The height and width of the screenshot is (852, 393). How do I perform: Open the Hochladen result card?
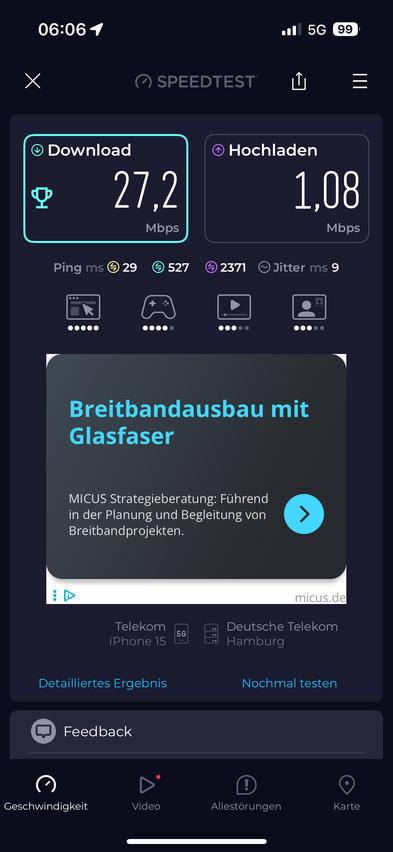coord(286,189)
